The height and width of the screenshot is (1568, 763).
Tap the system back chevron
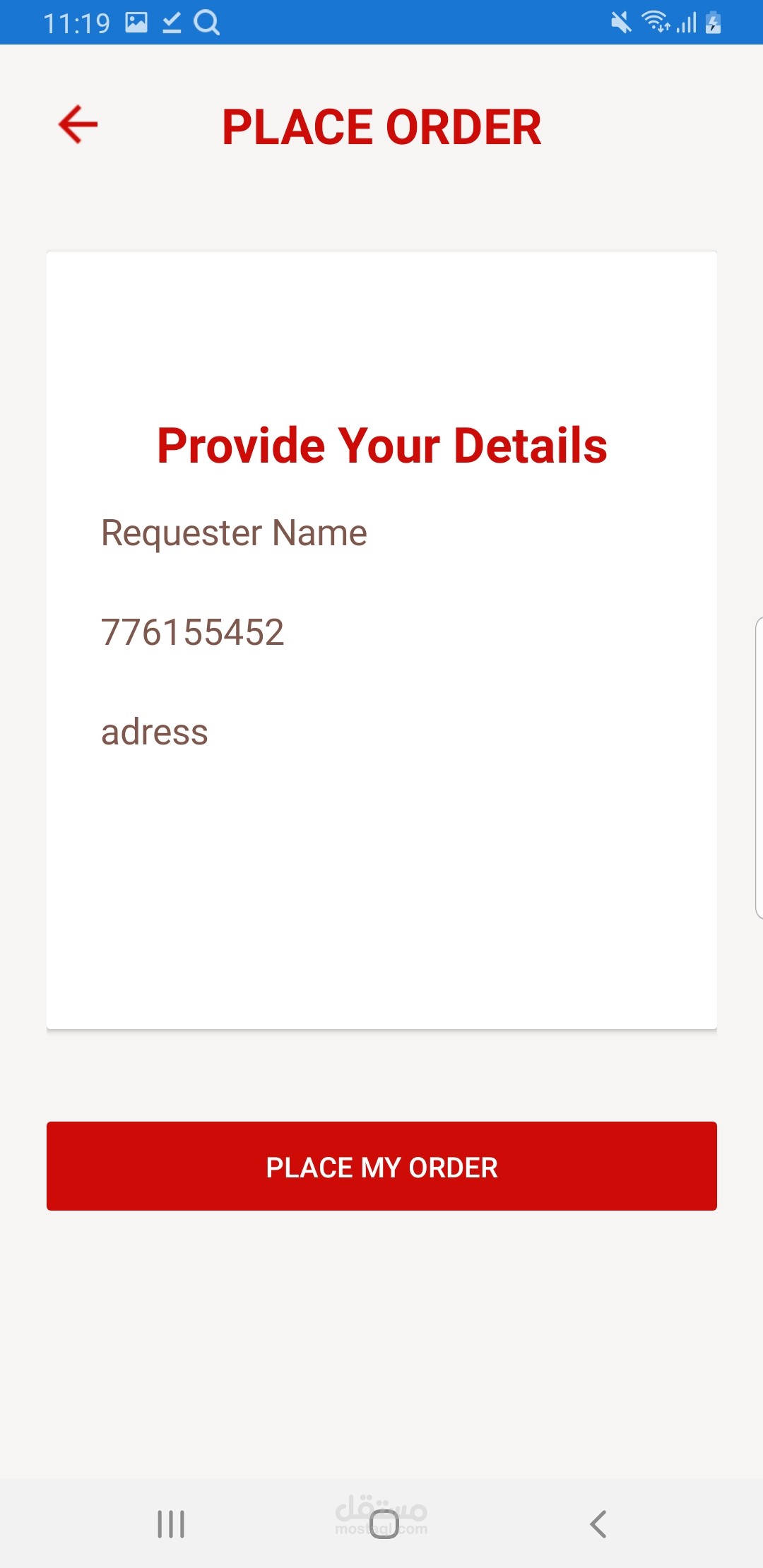(598, 1524)
